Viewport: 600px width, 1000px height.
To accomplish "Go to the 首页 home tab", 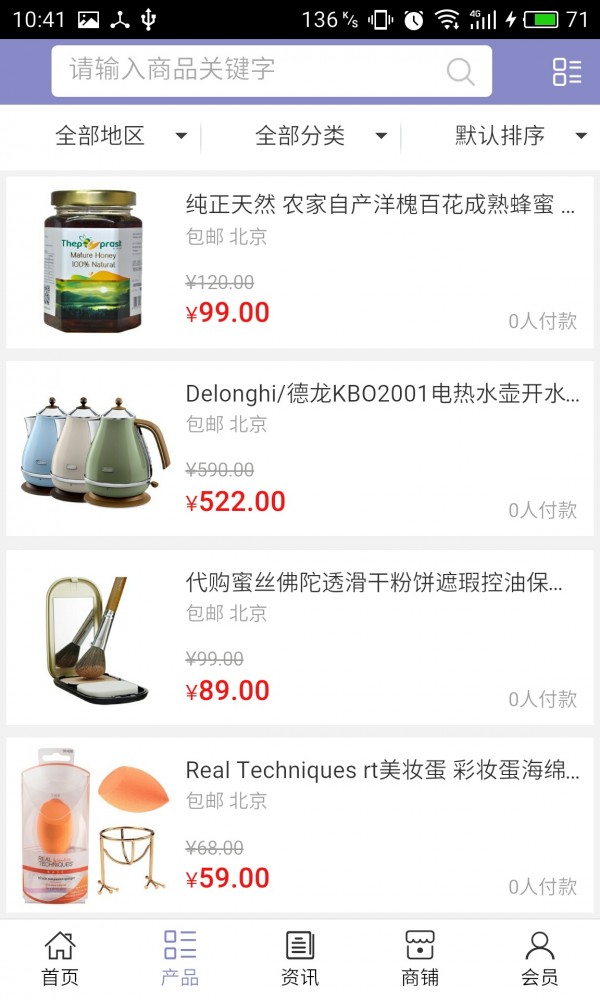I will click(x=60, y=958).
